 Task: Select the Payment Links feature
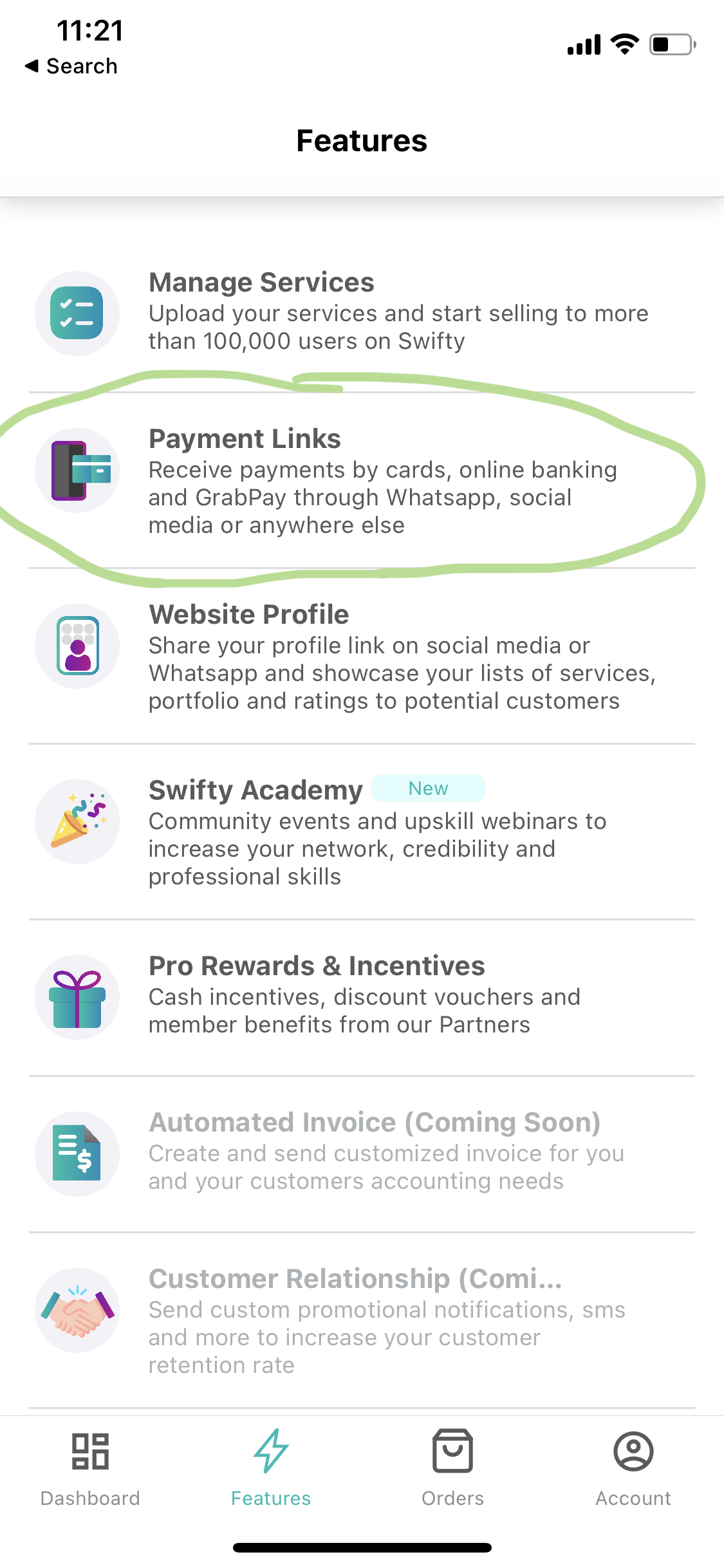[x=360, y=480]
